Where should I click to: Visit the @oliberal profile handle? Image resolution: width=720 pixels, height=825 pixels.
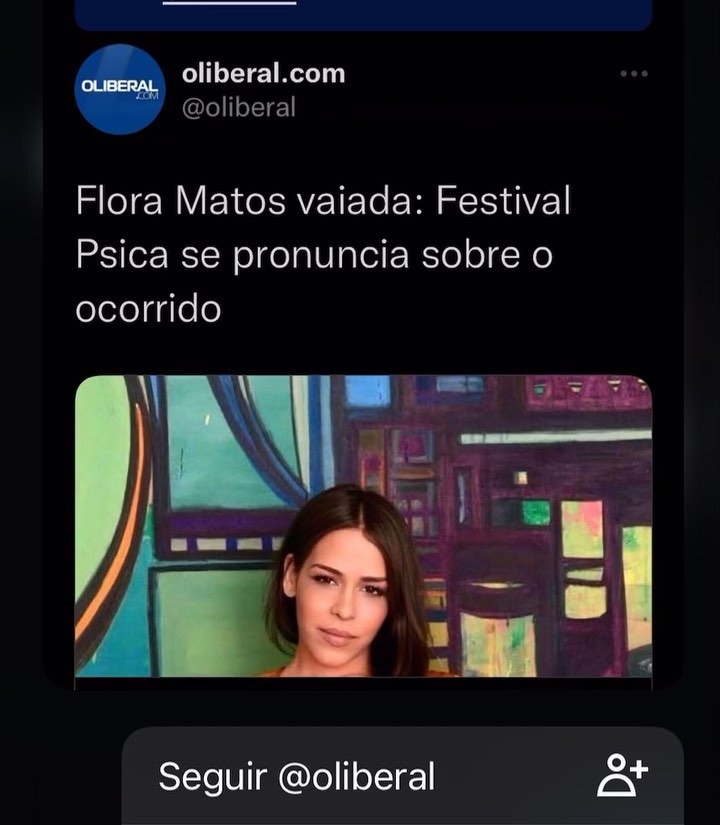238,108
